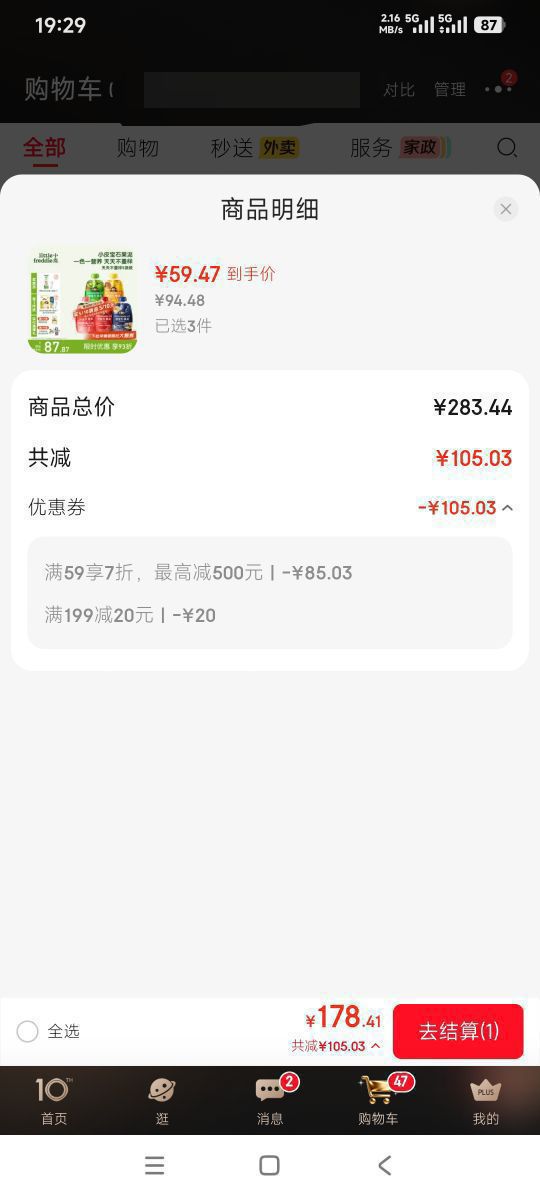This screenshot has height=1200, width=540.
Task: Collapse the 共减¥105.03 summary at bottom
Action: (x=336, y=1046)
